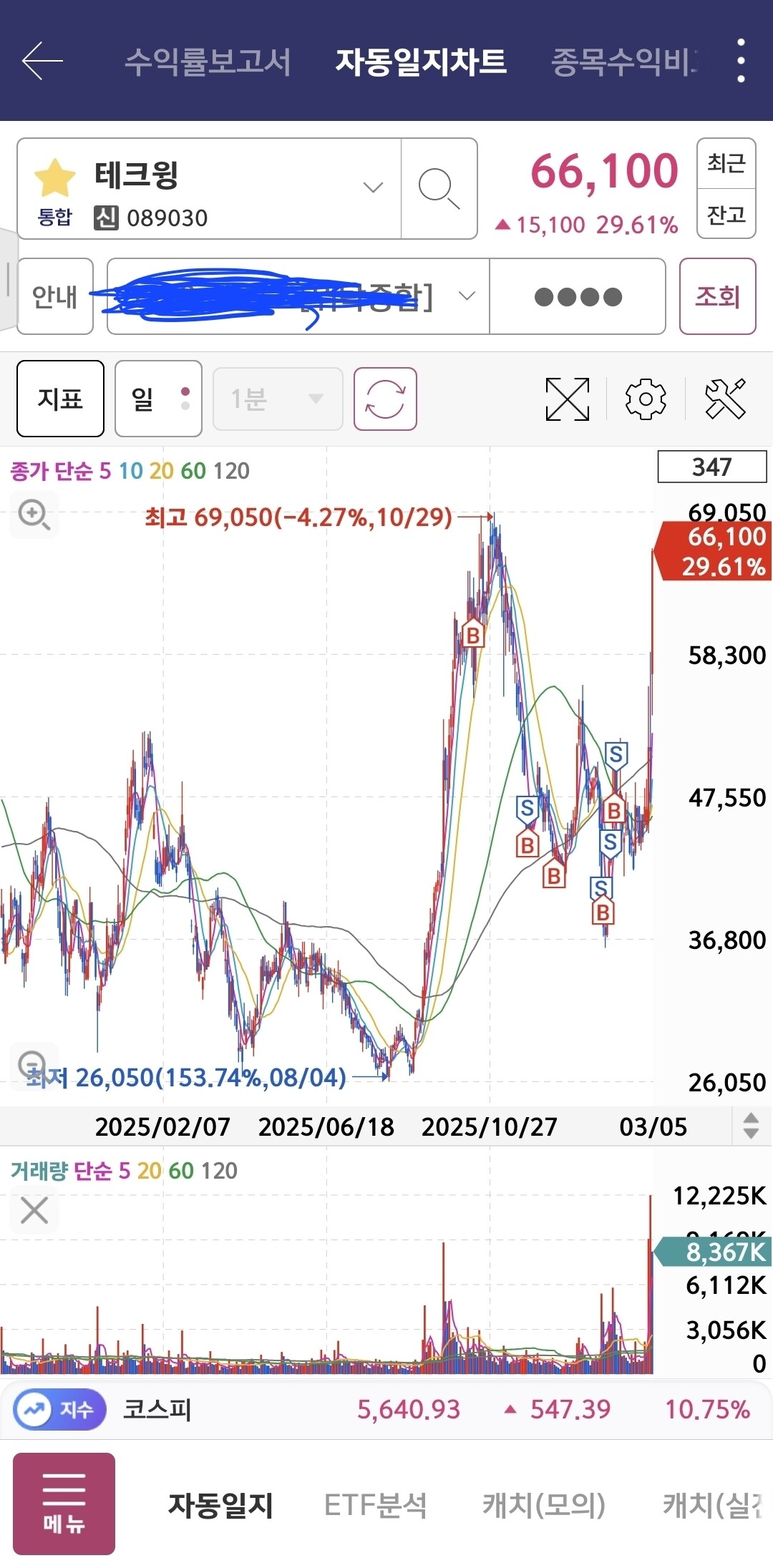The width and height of the screenshot is (773, 1568).
Task: Open chart settings gear
Action: click(x=646, y=399)
